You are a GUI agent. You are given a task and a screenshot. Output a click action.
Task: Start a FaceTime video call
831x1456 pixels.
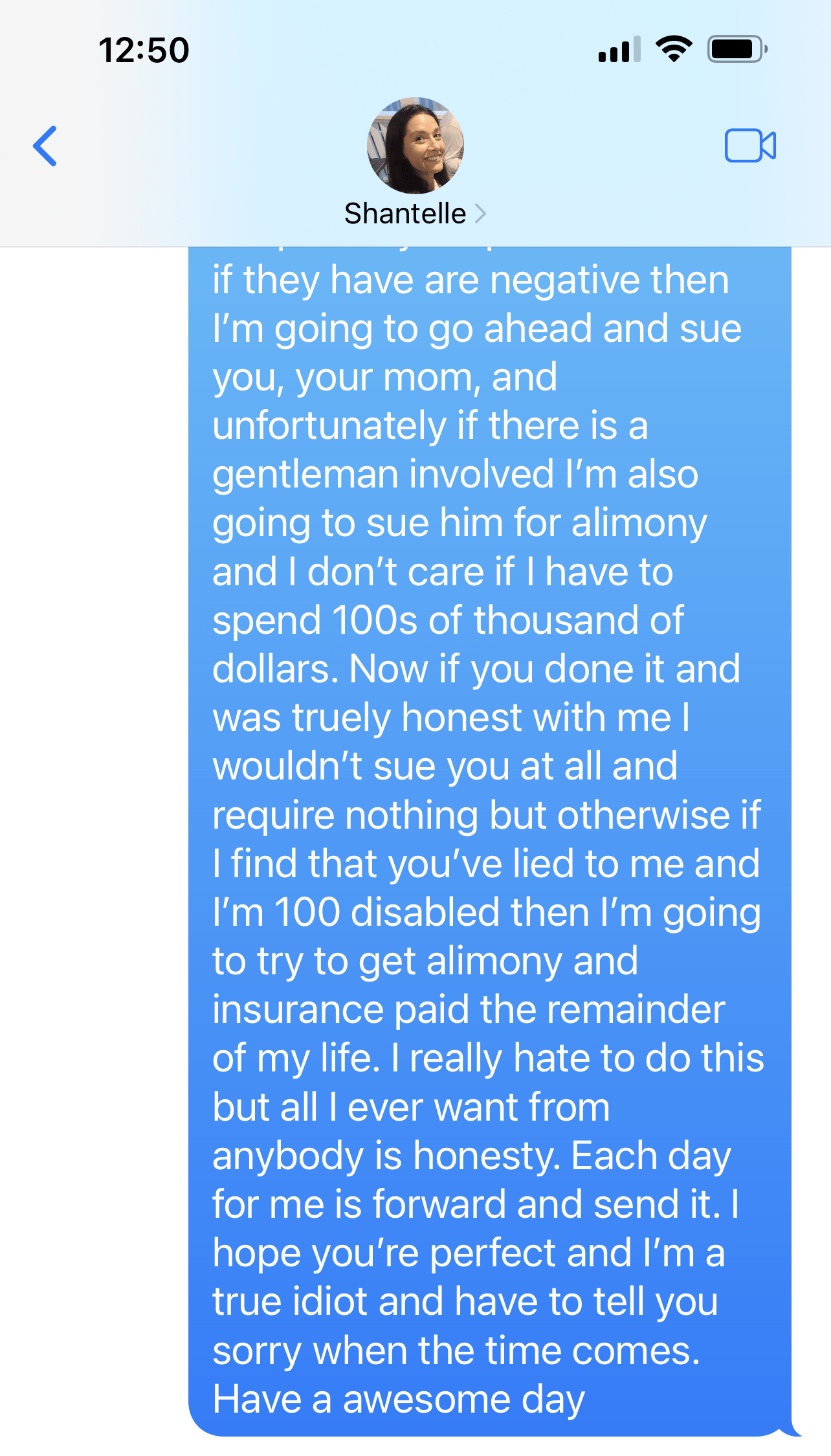749,146
